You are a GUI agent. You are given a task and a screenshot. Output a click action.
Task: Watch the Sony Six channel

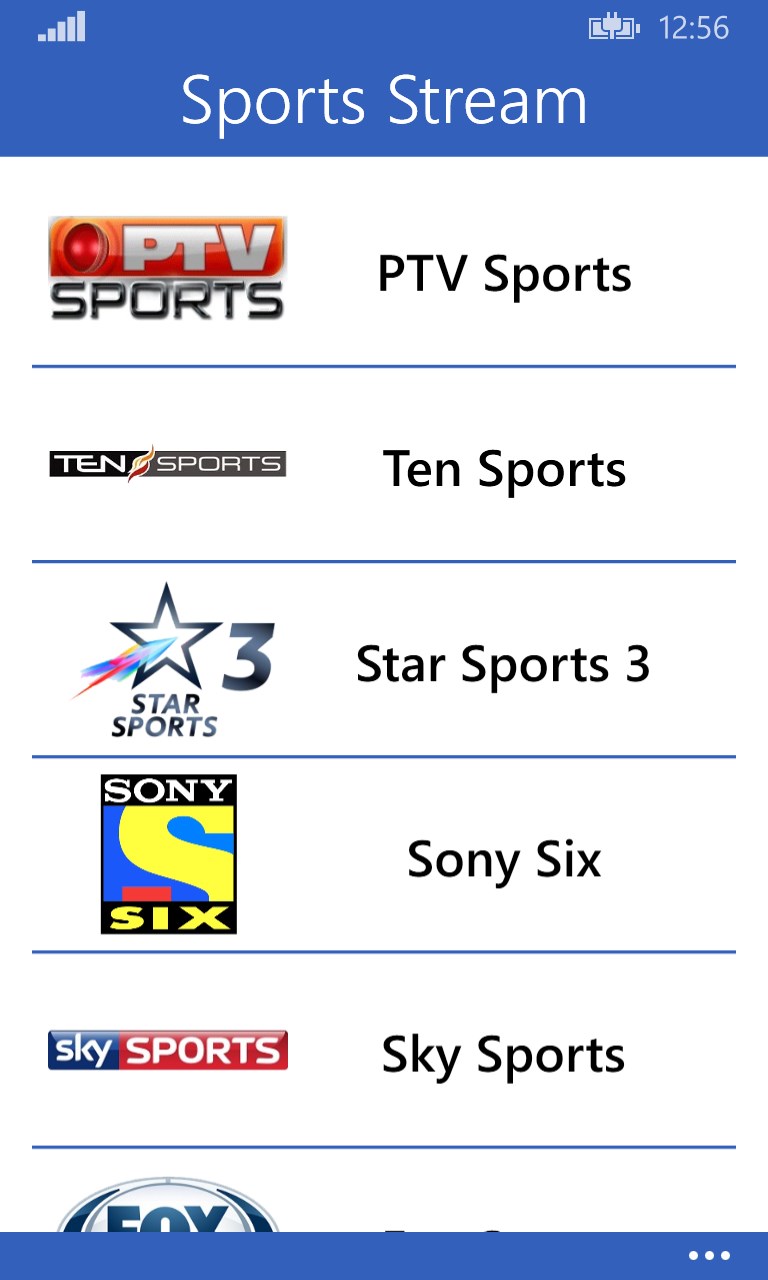point(384,858)
